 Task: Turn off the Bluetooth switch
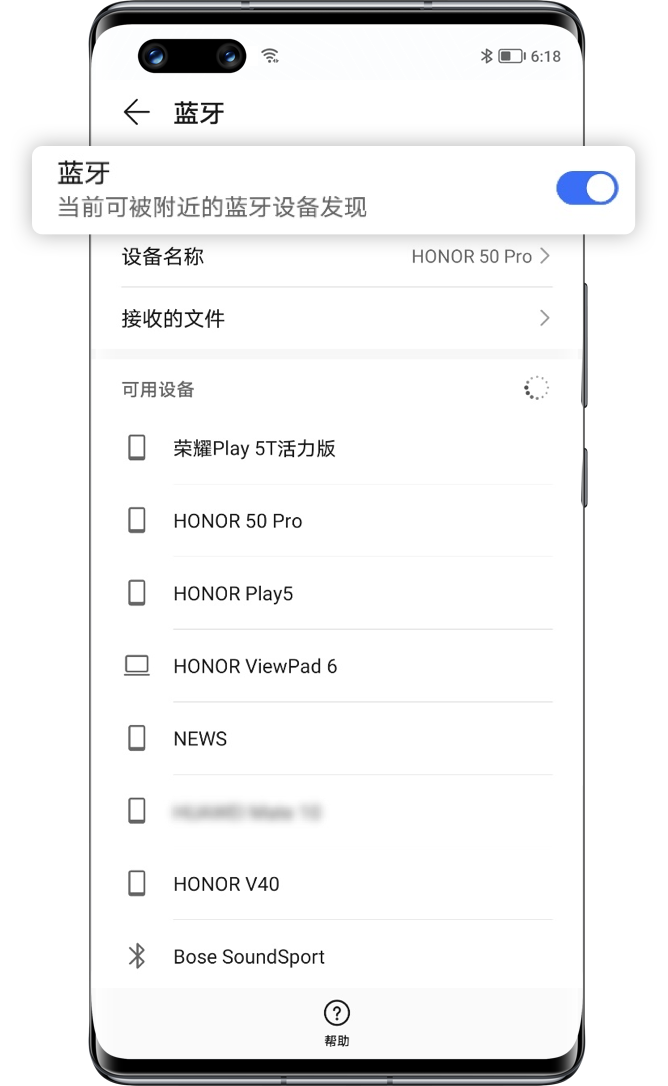tap(586, 188)
